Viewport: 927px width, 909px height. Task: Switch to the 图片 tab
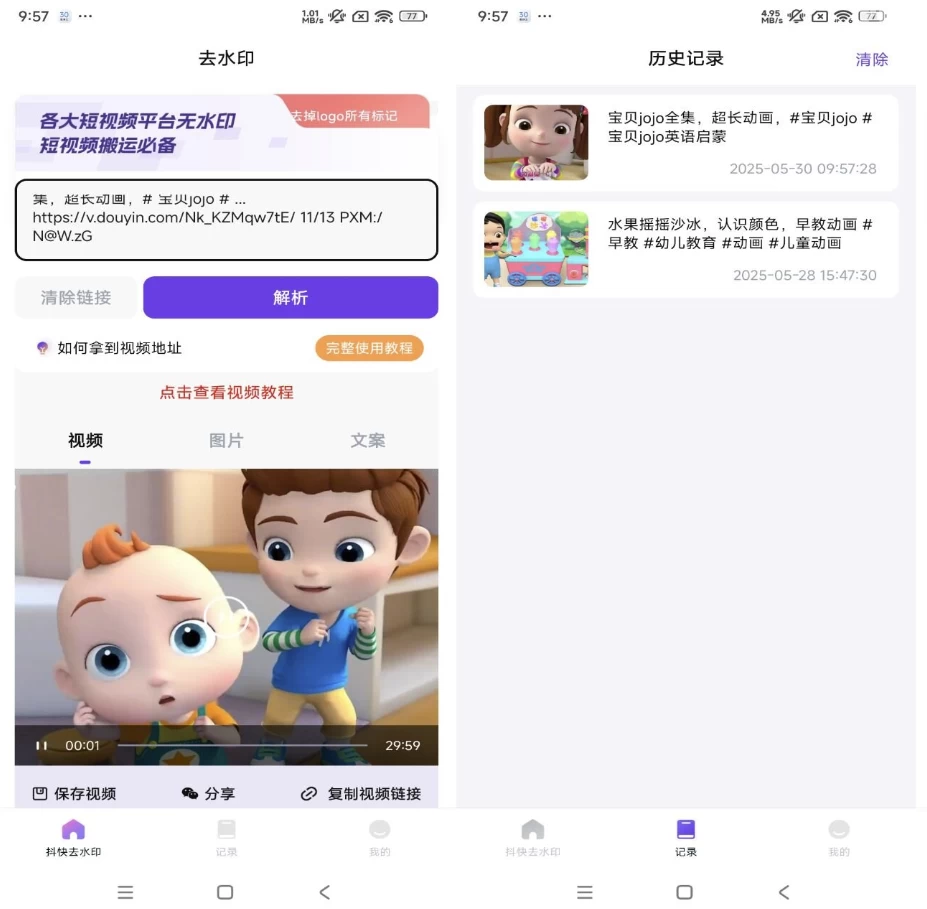pos(226,440)
